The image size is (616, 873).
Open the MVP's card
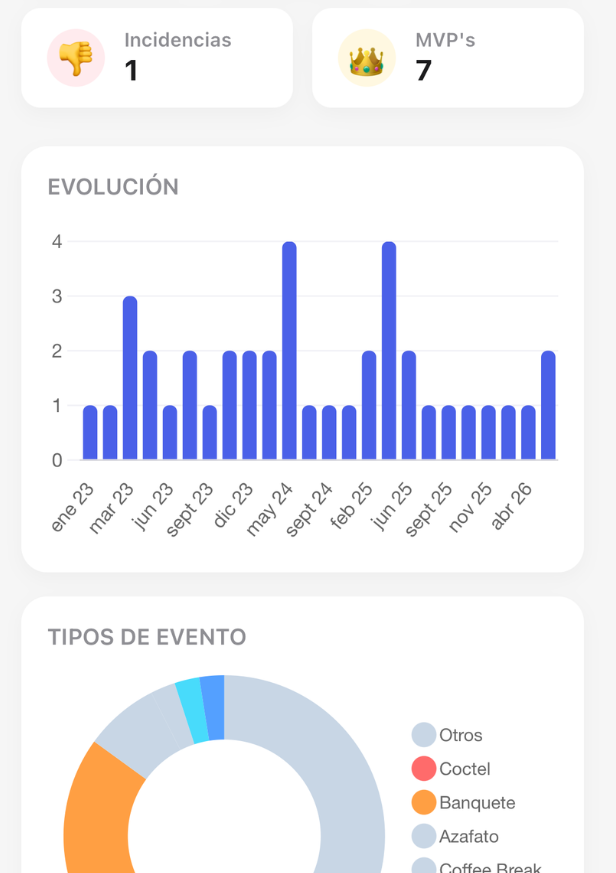pos(448,58)
